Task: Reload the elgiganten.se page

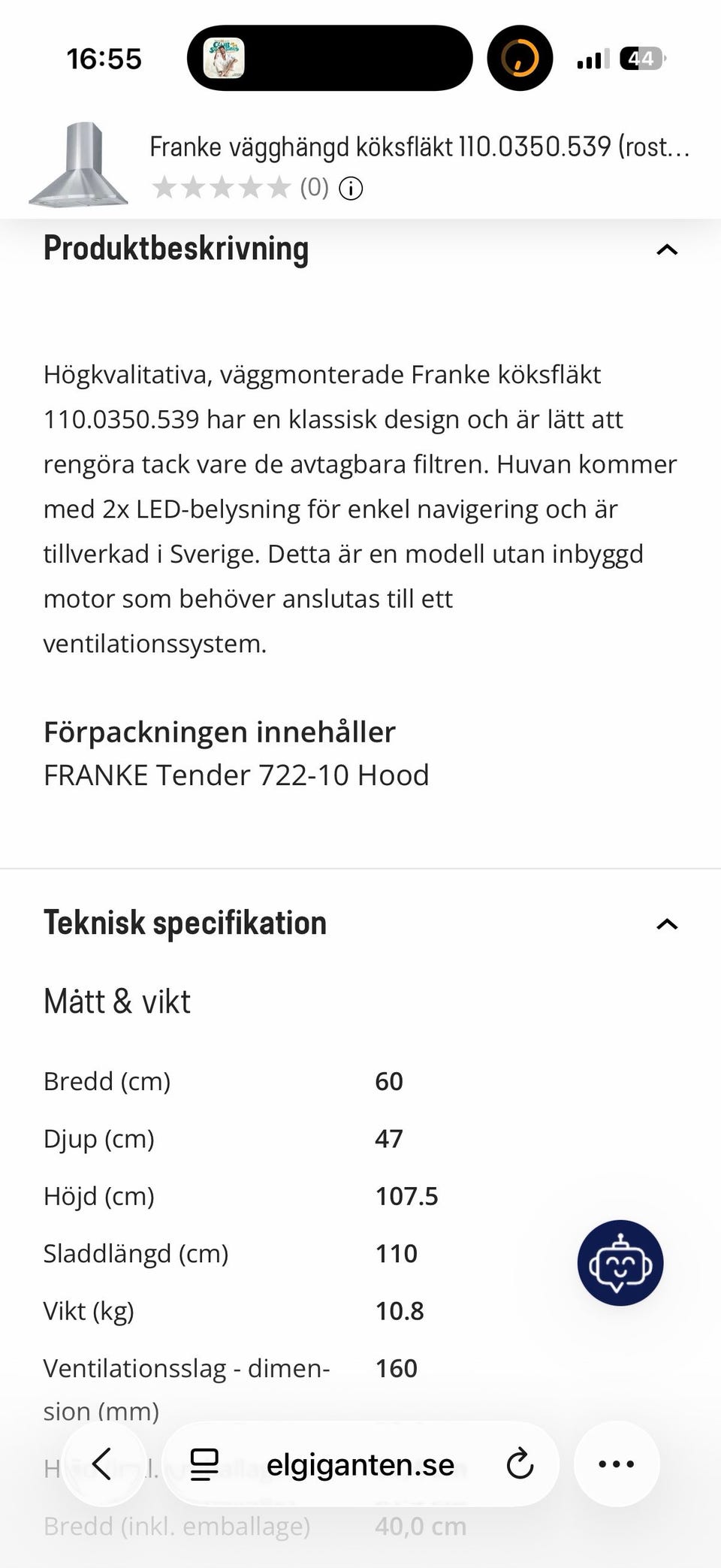Action: click(x=519, y=1464)
